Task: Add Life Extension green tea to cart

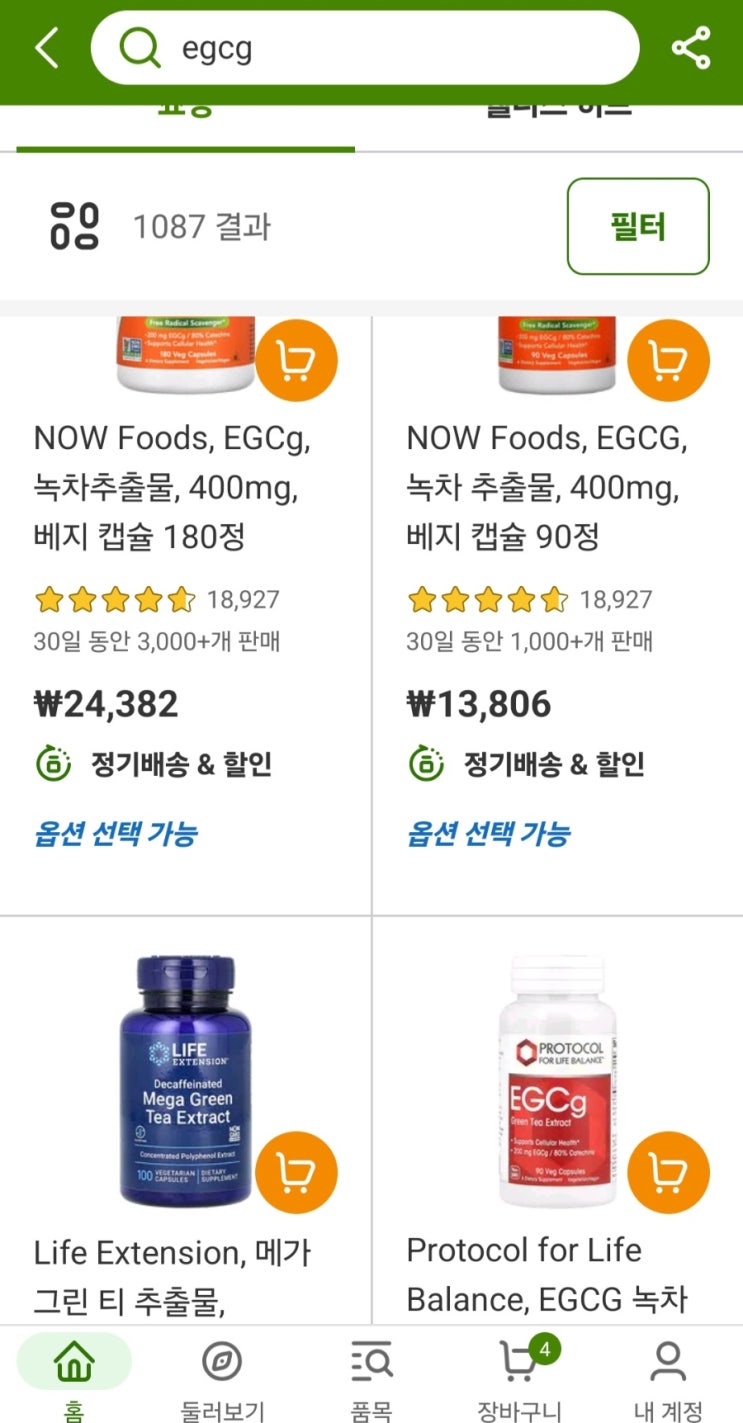Action: [296, 1173]
